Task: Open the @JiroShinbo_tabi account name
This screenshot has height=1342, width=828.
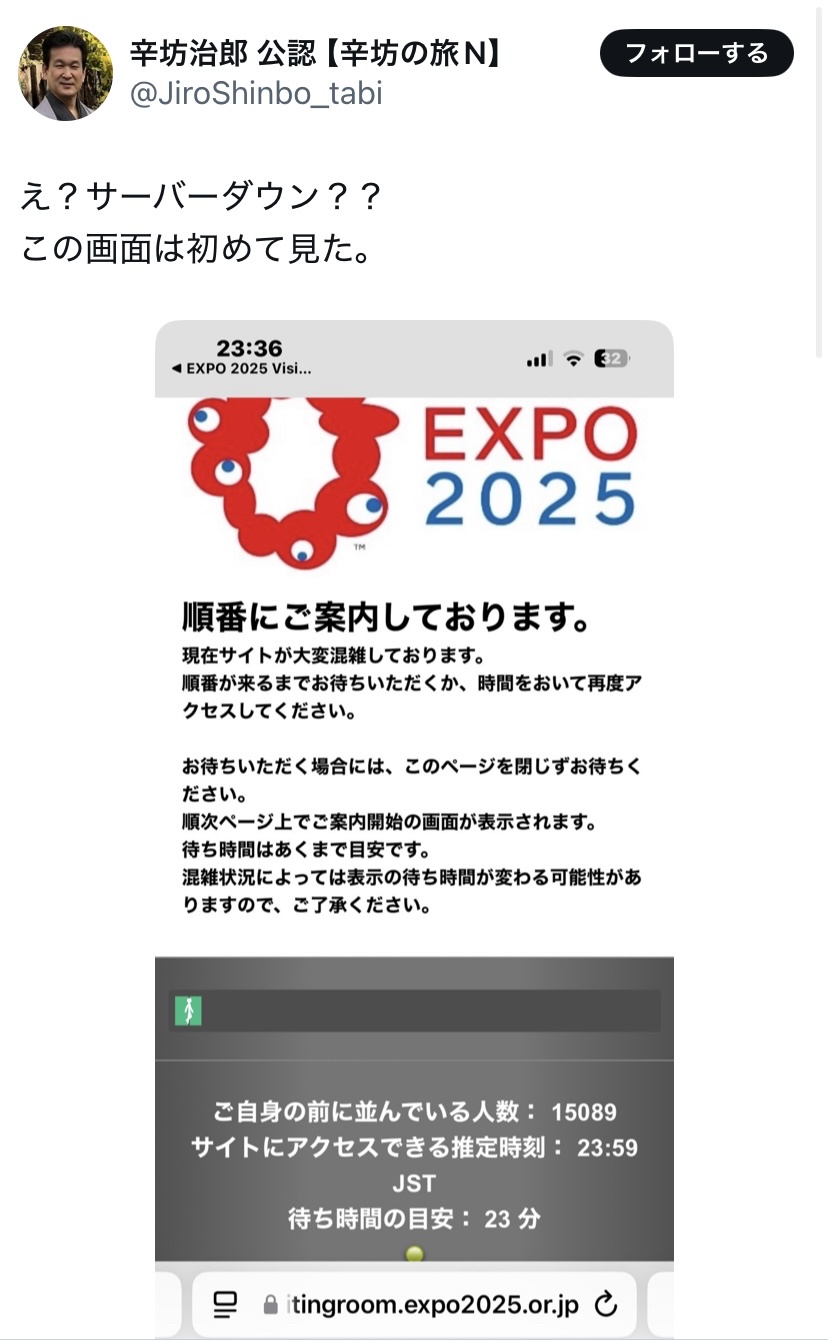Action: click(x=256, y=94)
